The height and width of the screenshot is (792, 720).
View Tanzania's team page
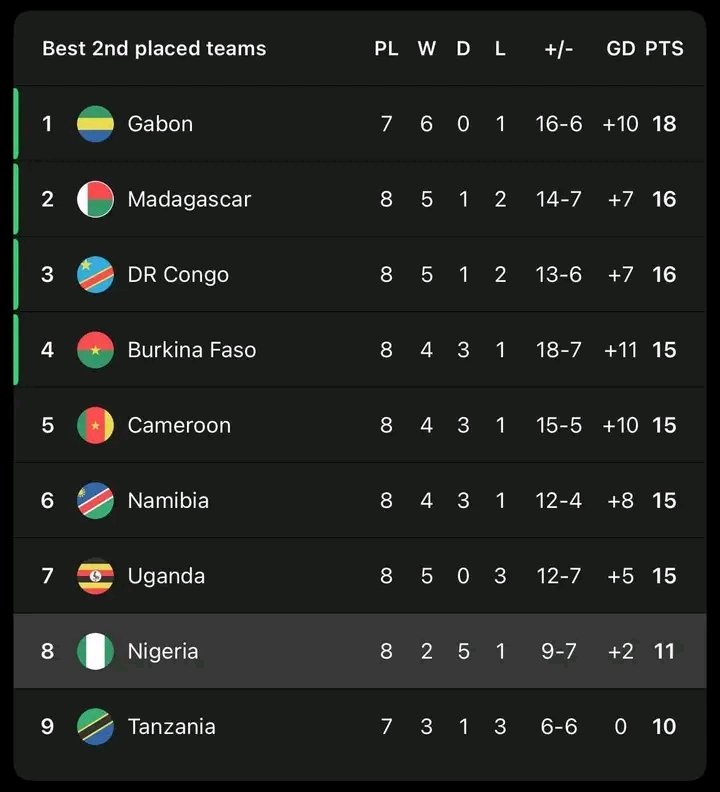[x=171, y=727]
